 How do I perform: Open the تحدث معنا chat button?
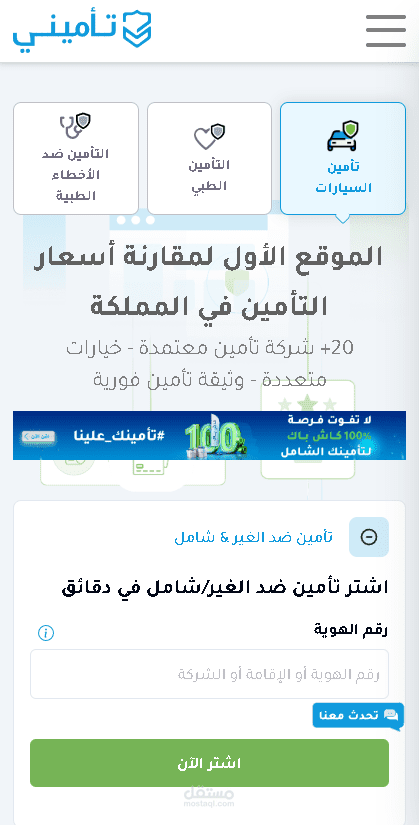[x=358, y=716]
